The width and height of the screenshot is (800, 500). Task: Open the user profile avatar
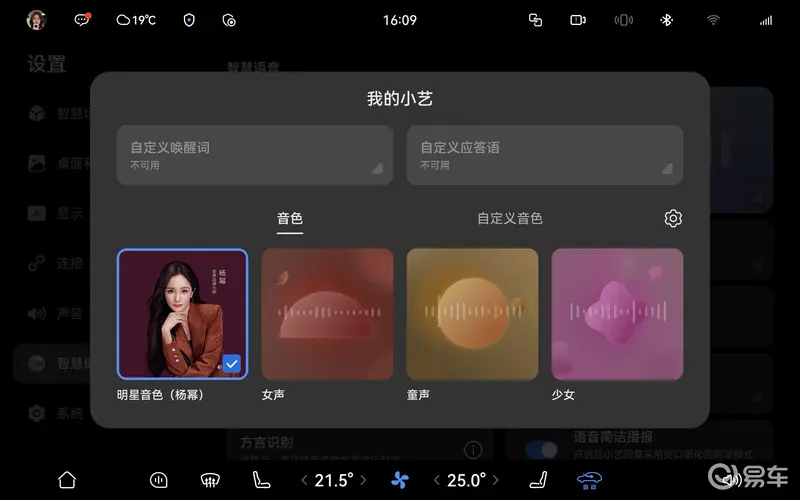click(x=37, y=20)
